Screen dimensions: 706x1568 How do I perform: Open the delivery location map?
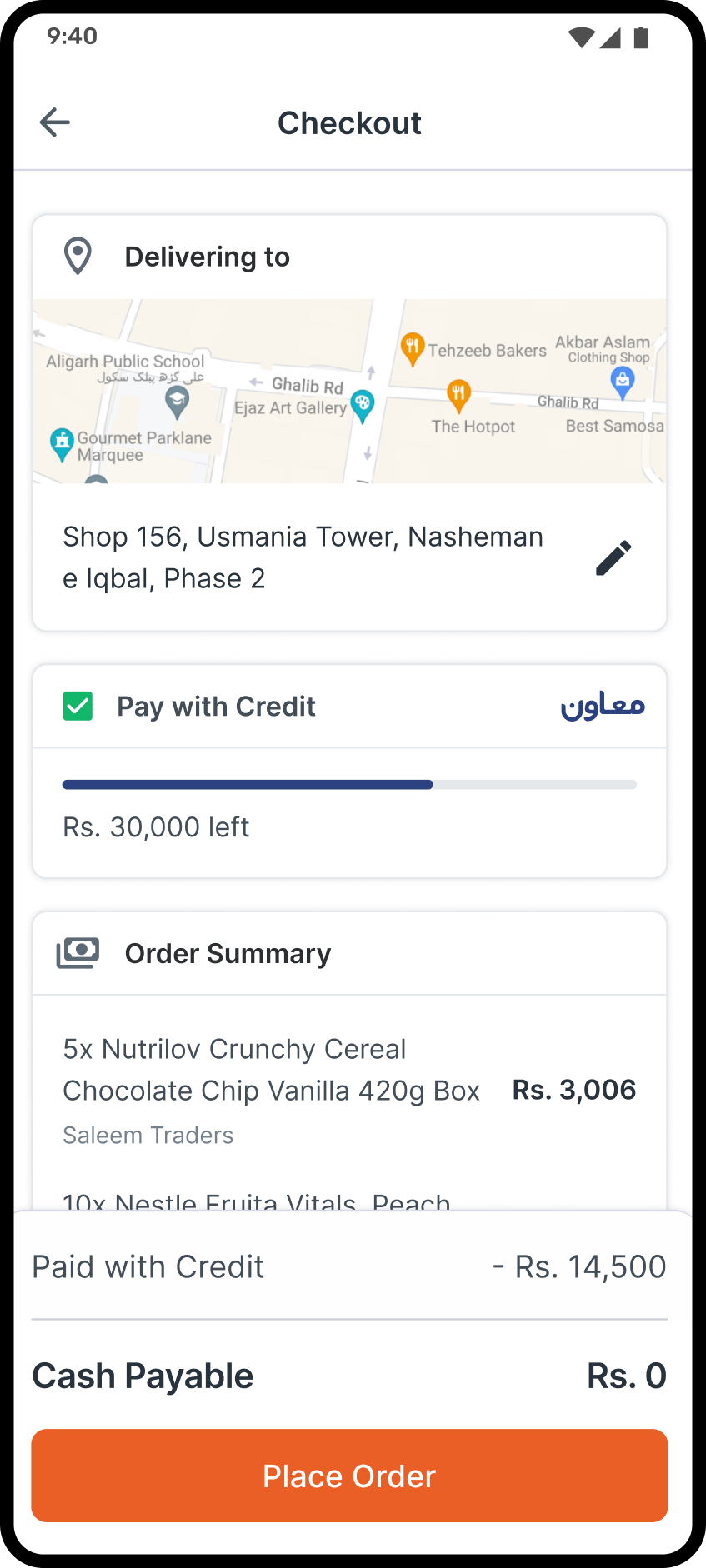tap(349, 391)
